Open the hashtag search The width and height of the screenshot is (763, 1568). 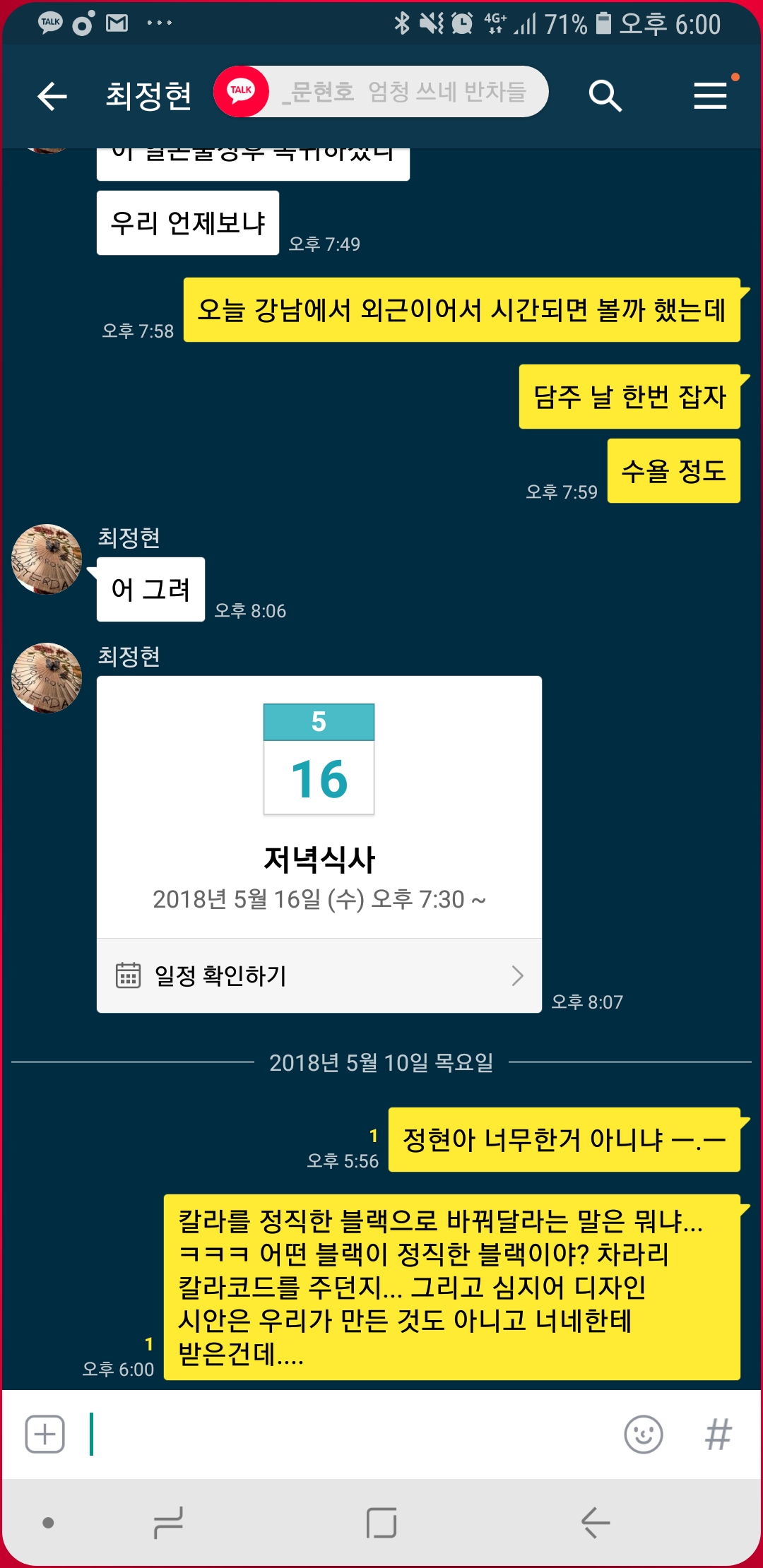coord(718,1435)
